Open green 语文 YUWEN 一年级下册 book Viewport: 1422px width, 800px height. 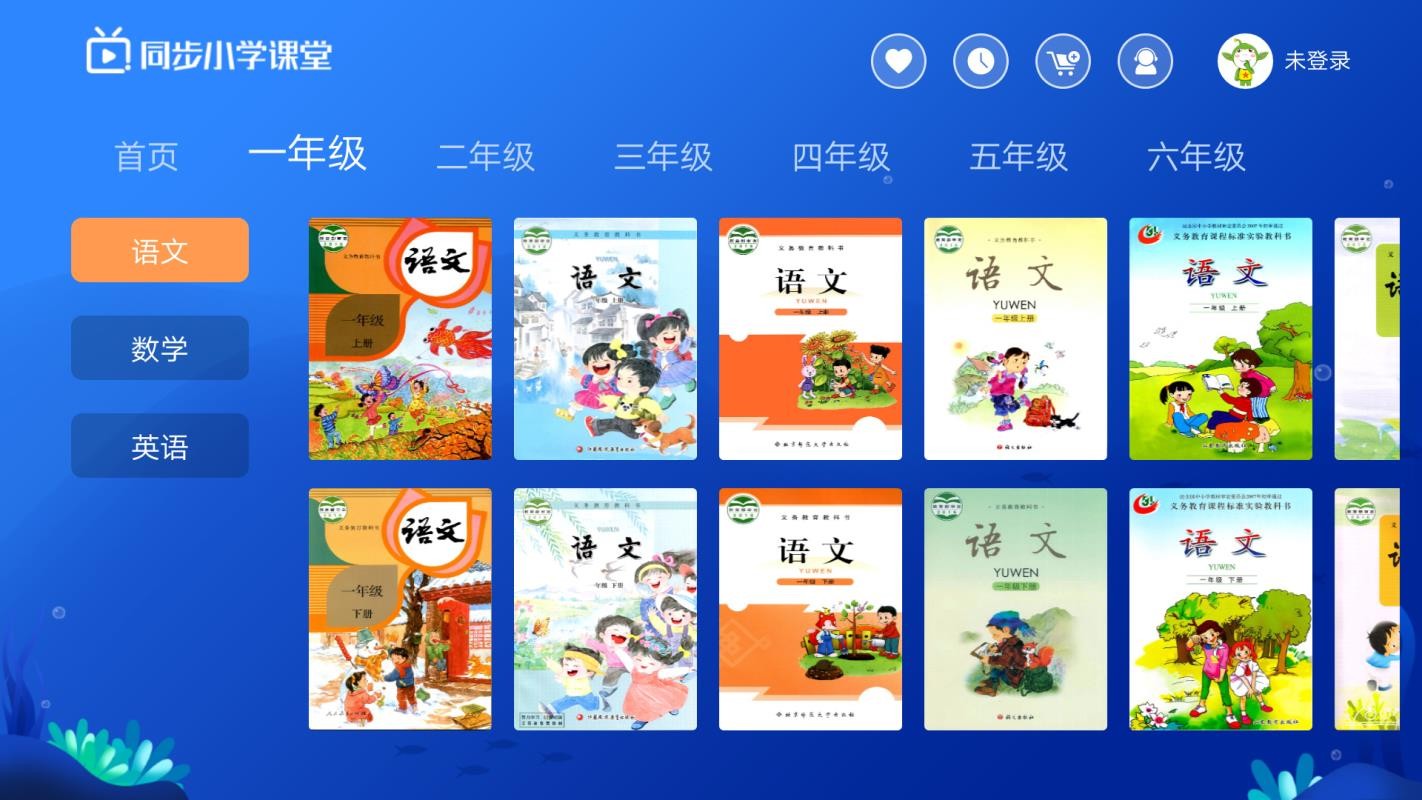point(1015,609)
